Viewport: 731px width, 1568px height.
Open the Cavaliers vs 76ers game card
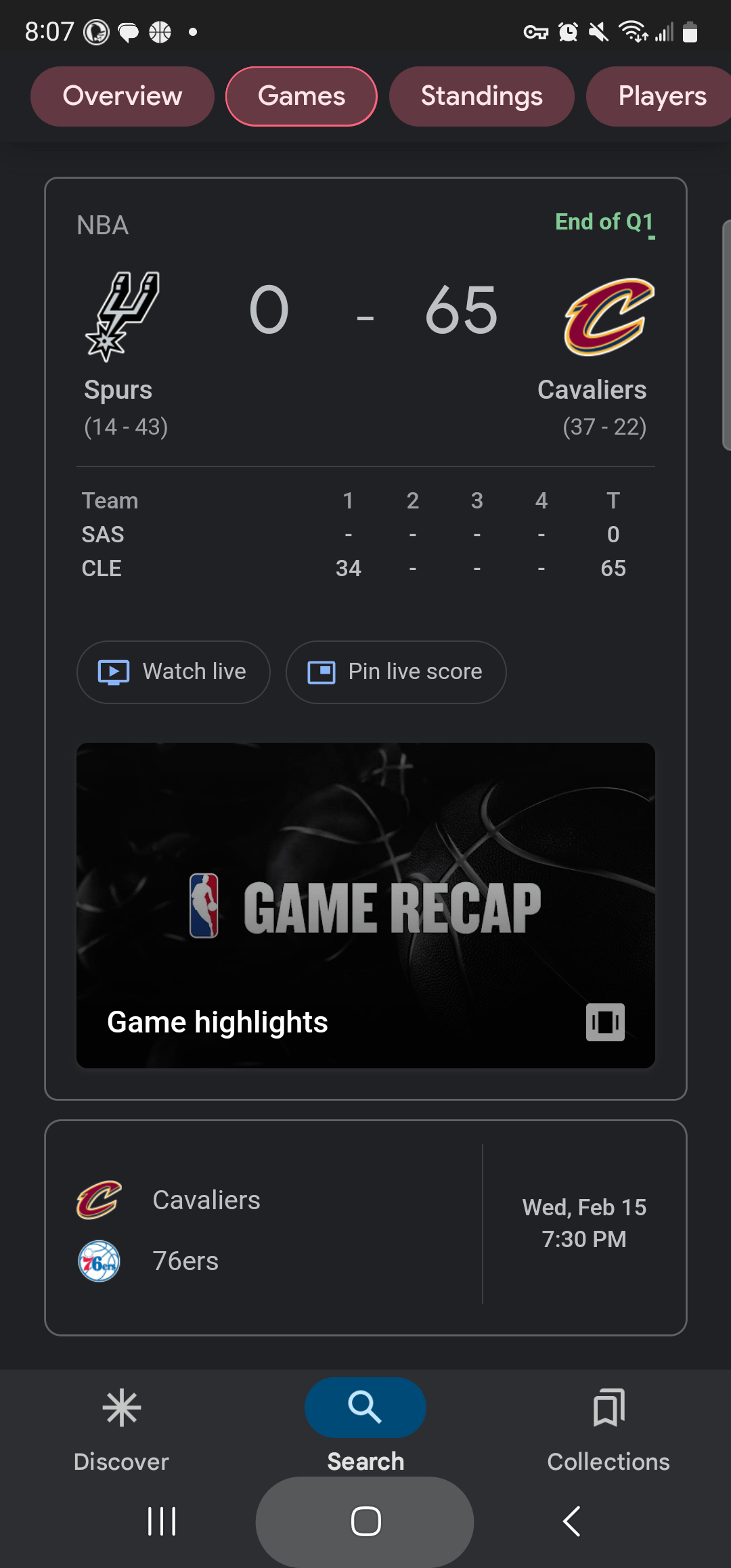pyautogui.click(x=365, y=1227)
